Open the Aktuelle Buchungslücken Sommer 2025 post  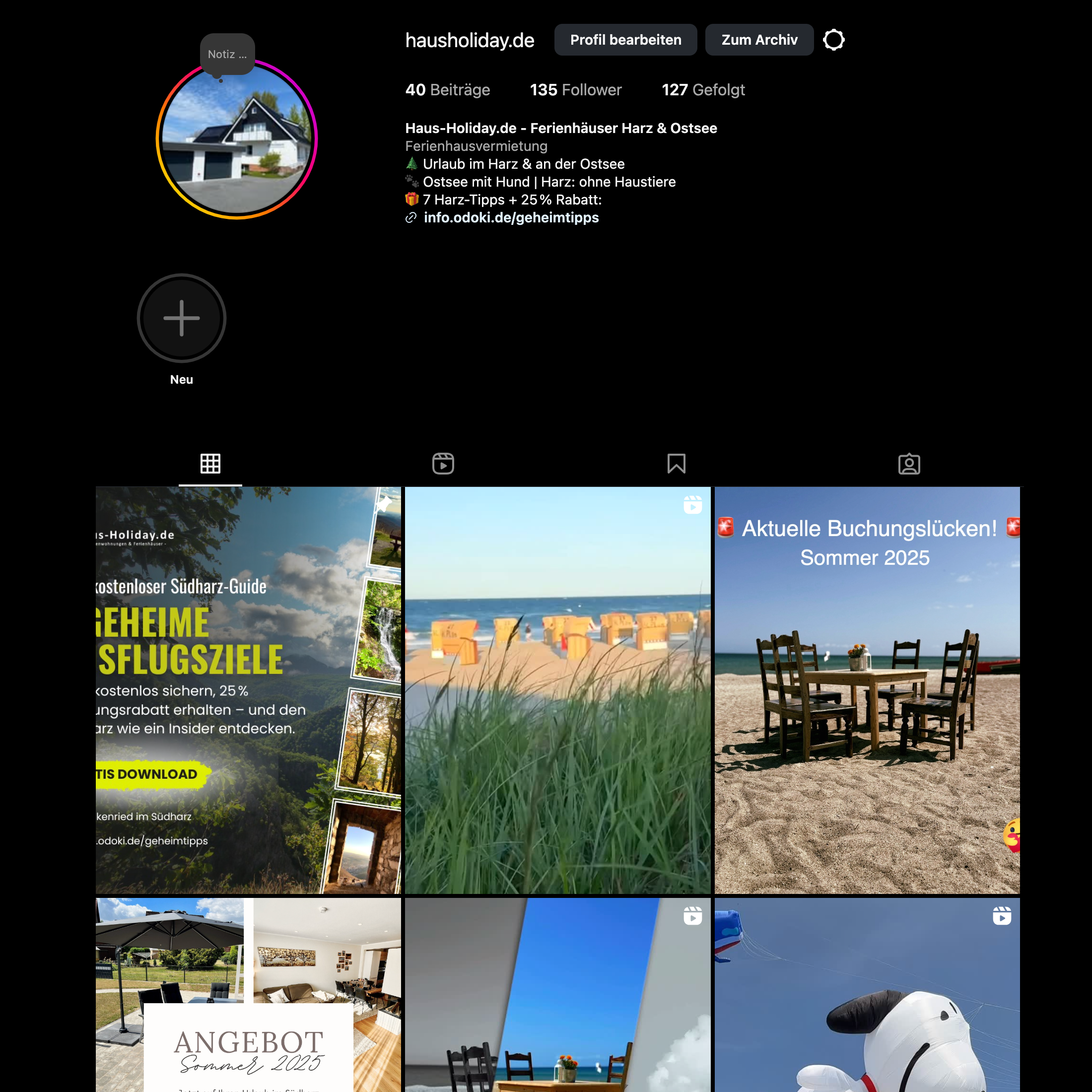pos(867,689)
